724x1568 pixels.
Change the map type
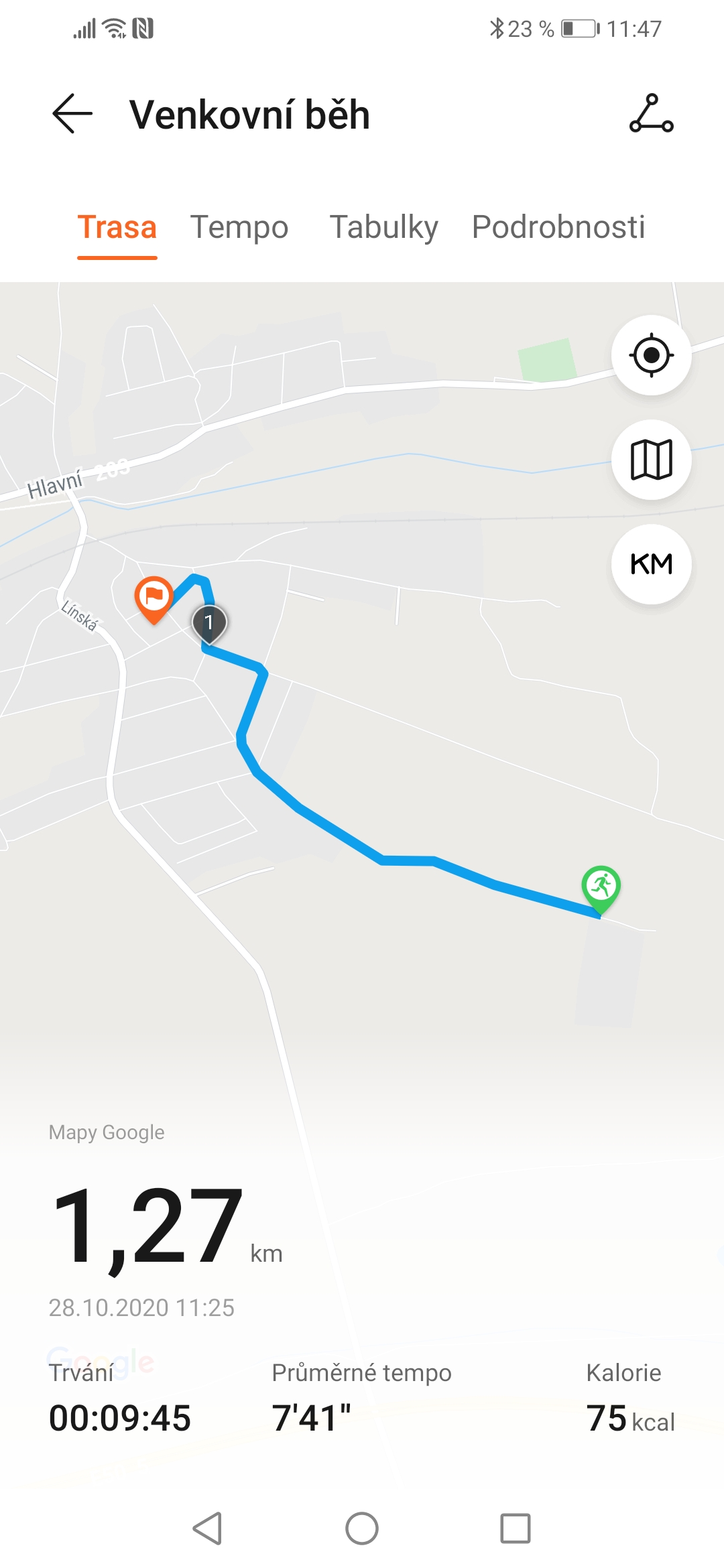(652, 460)
